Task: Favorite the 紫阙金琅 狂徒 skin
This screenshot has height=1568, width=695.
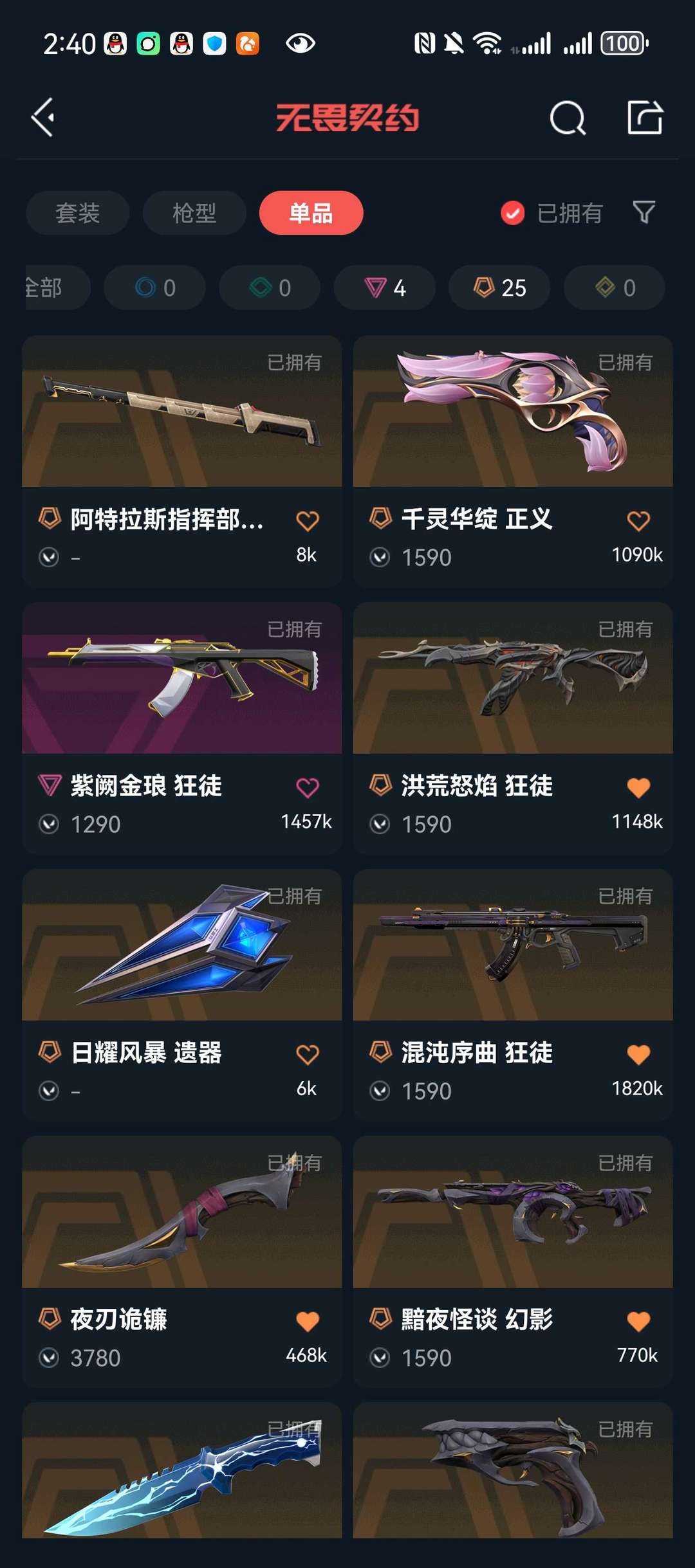Action: coord(308,787)
